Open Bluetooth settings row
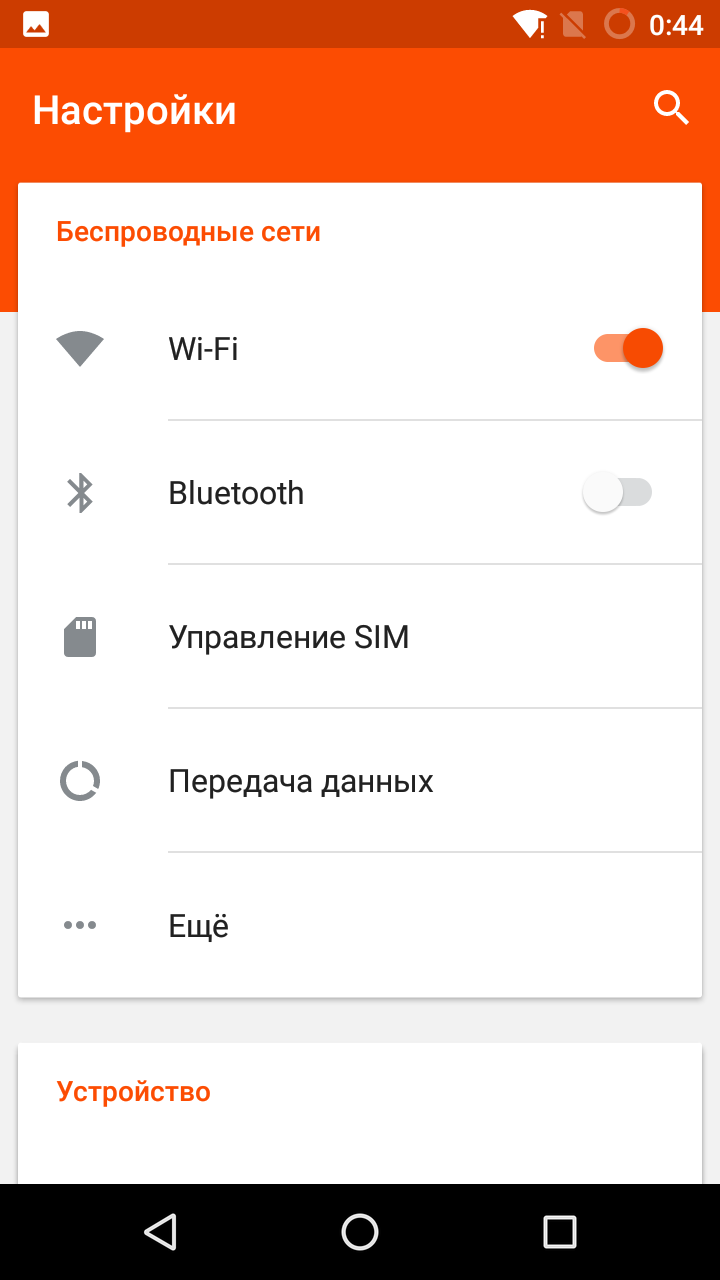720x1280 pixels. pos(360,492)
